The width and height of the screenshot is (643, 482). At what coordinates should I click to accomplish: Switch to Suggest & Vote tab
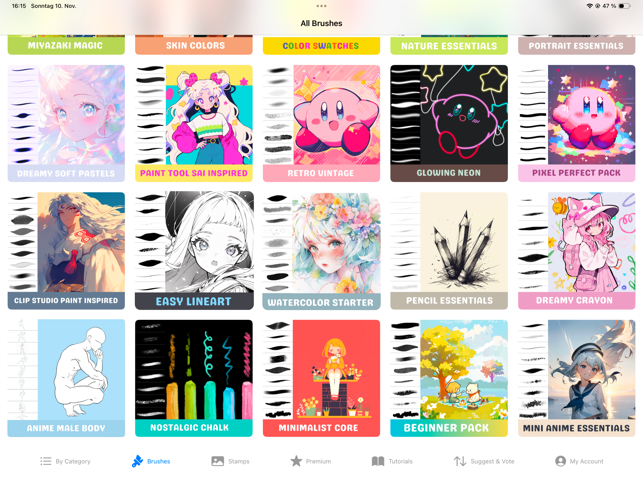pos(483,461)
